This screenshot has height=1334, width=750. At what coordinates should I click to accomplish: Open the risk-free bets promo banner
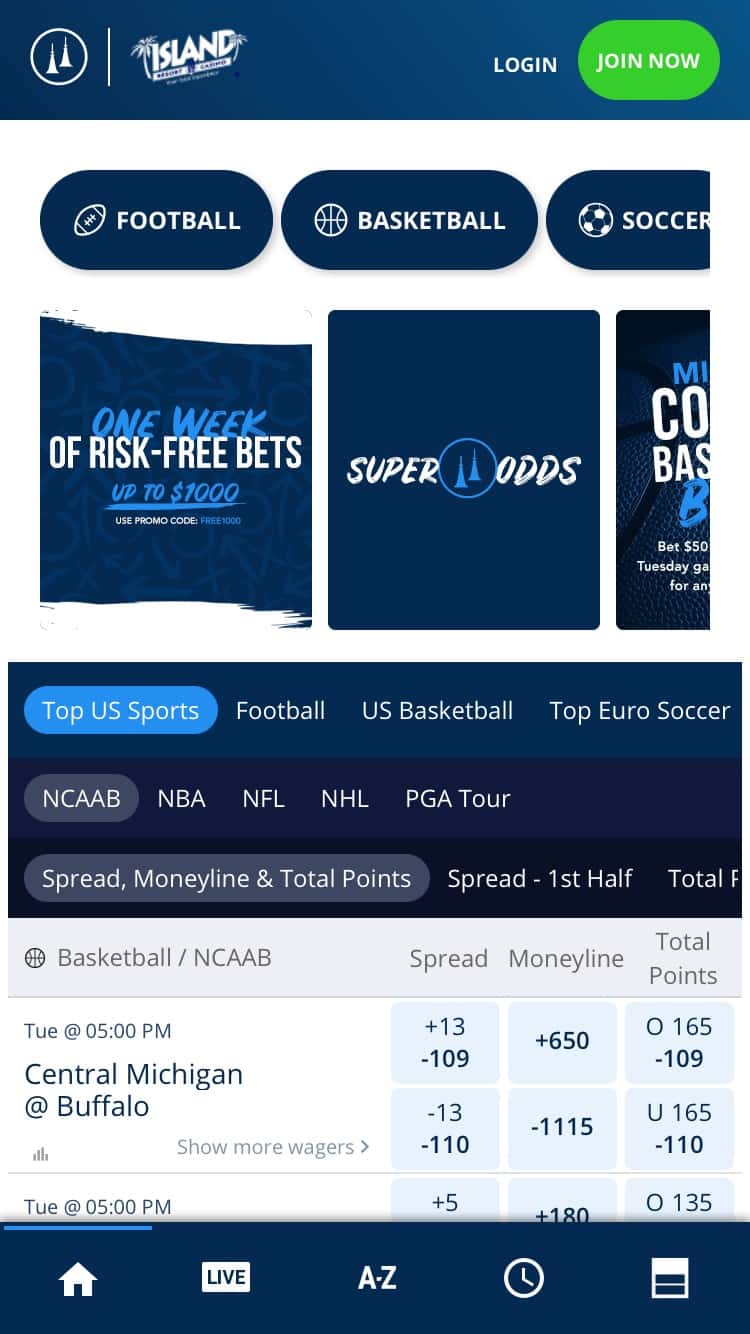pyautogui.click(x=176, y=469)
